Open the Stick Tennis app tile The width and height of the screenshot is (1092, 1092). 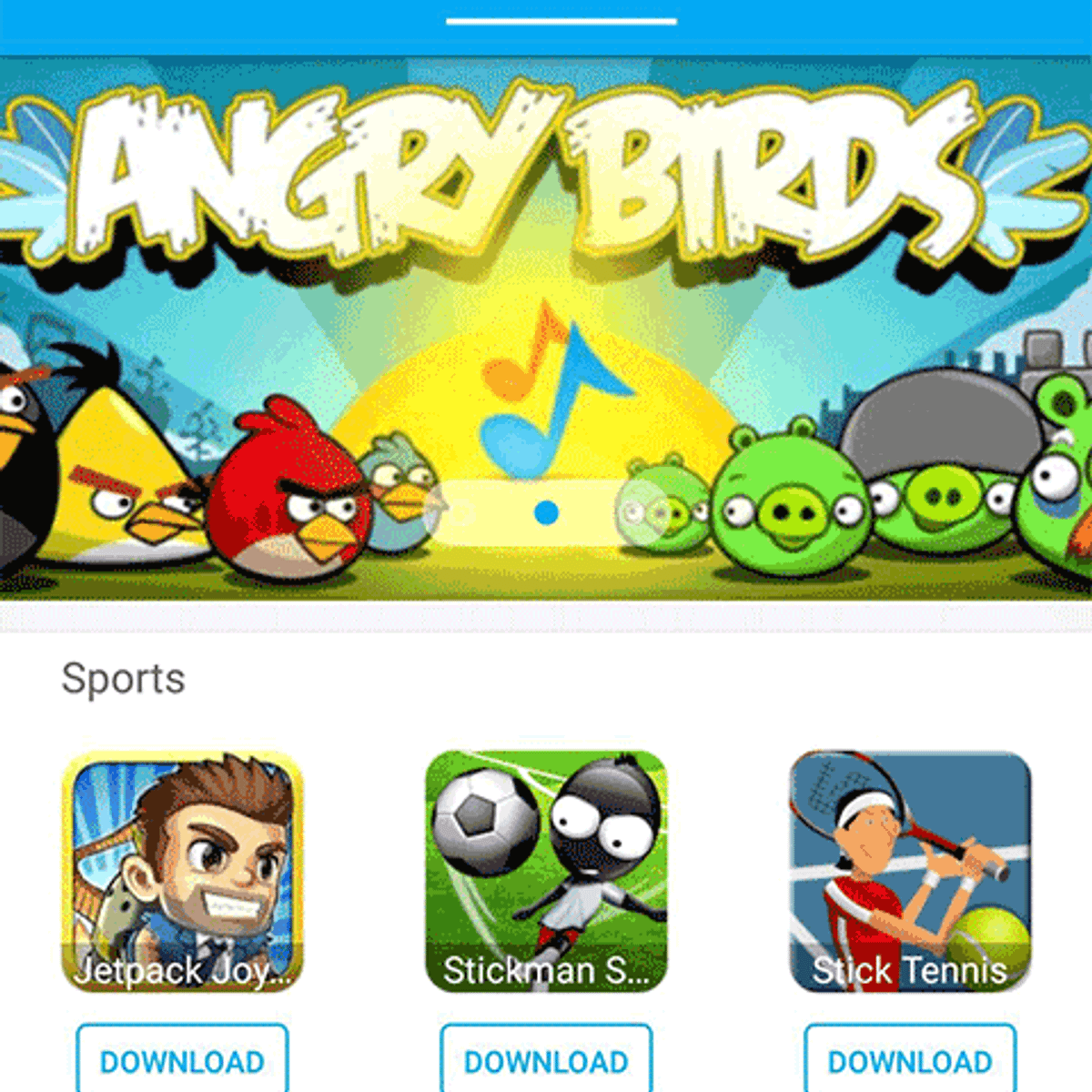pyautogui.click(x=910, y=871)
